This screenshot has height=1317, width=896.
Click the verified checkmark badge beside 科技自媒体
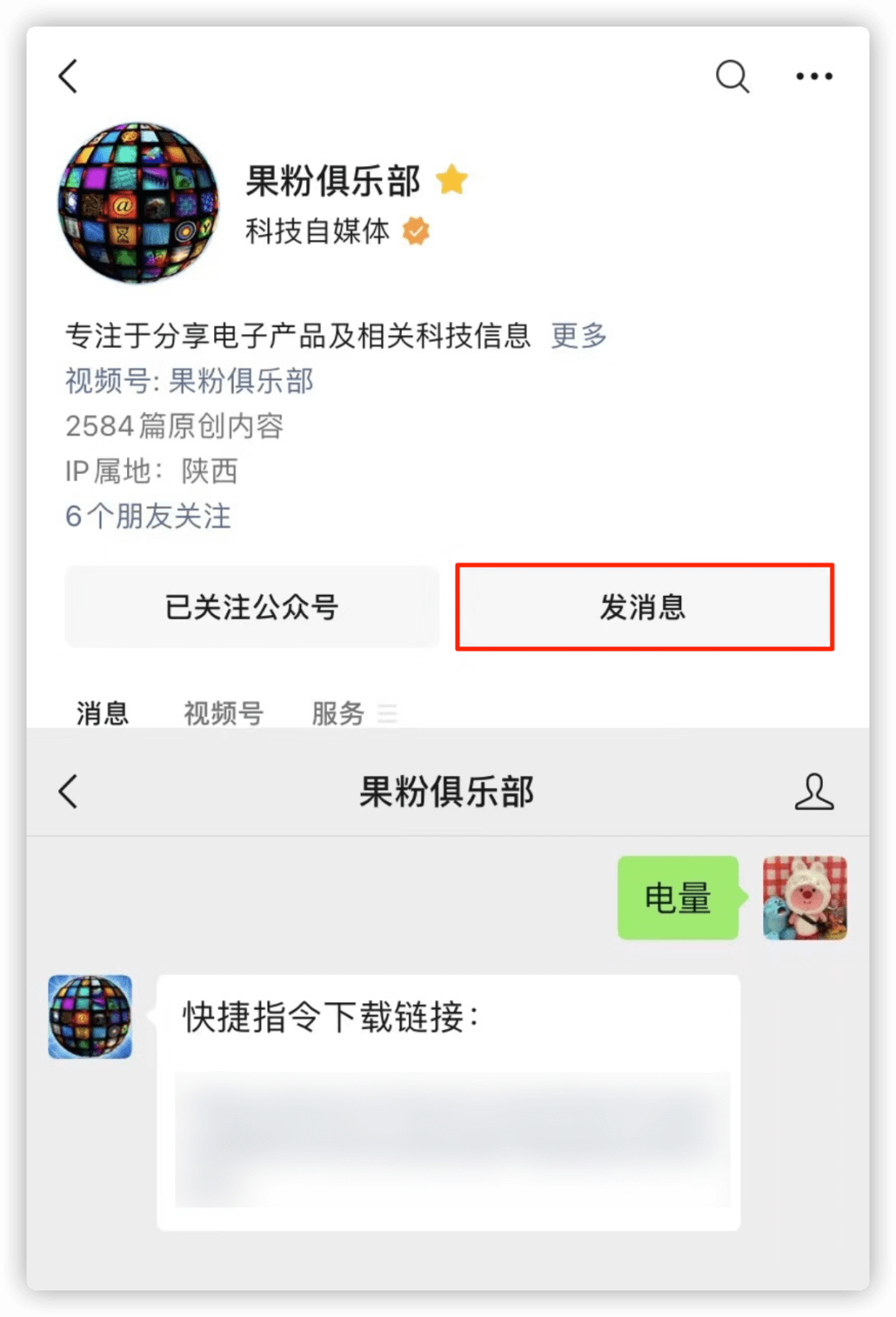[416, 230]
